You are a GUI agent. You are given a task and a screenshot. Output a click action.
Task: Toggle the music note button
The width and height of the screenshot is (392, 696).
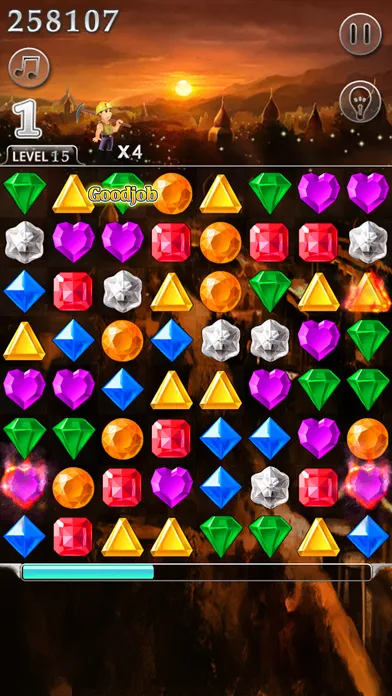coord(29,68)
